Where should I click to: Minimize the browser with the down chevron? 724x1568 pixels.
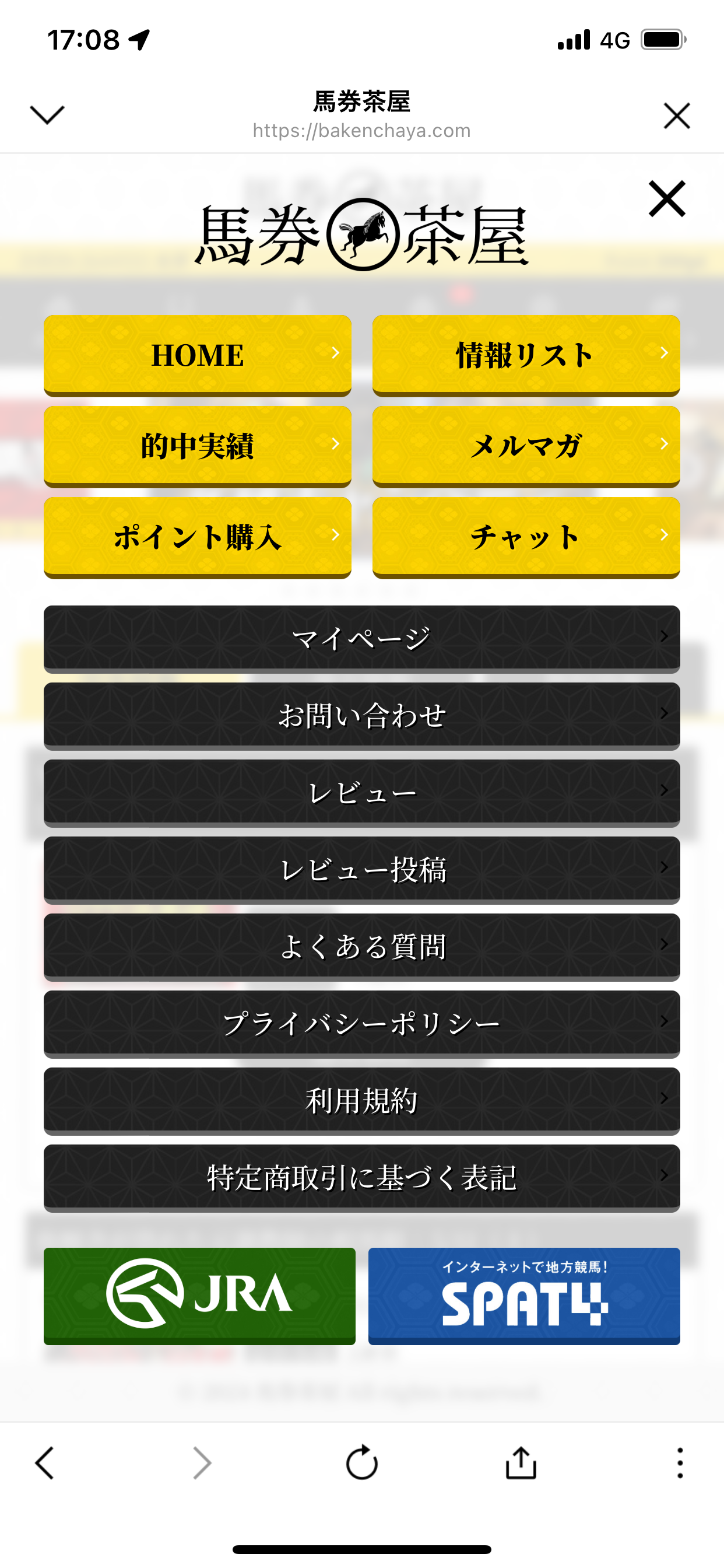click(47, 114)
